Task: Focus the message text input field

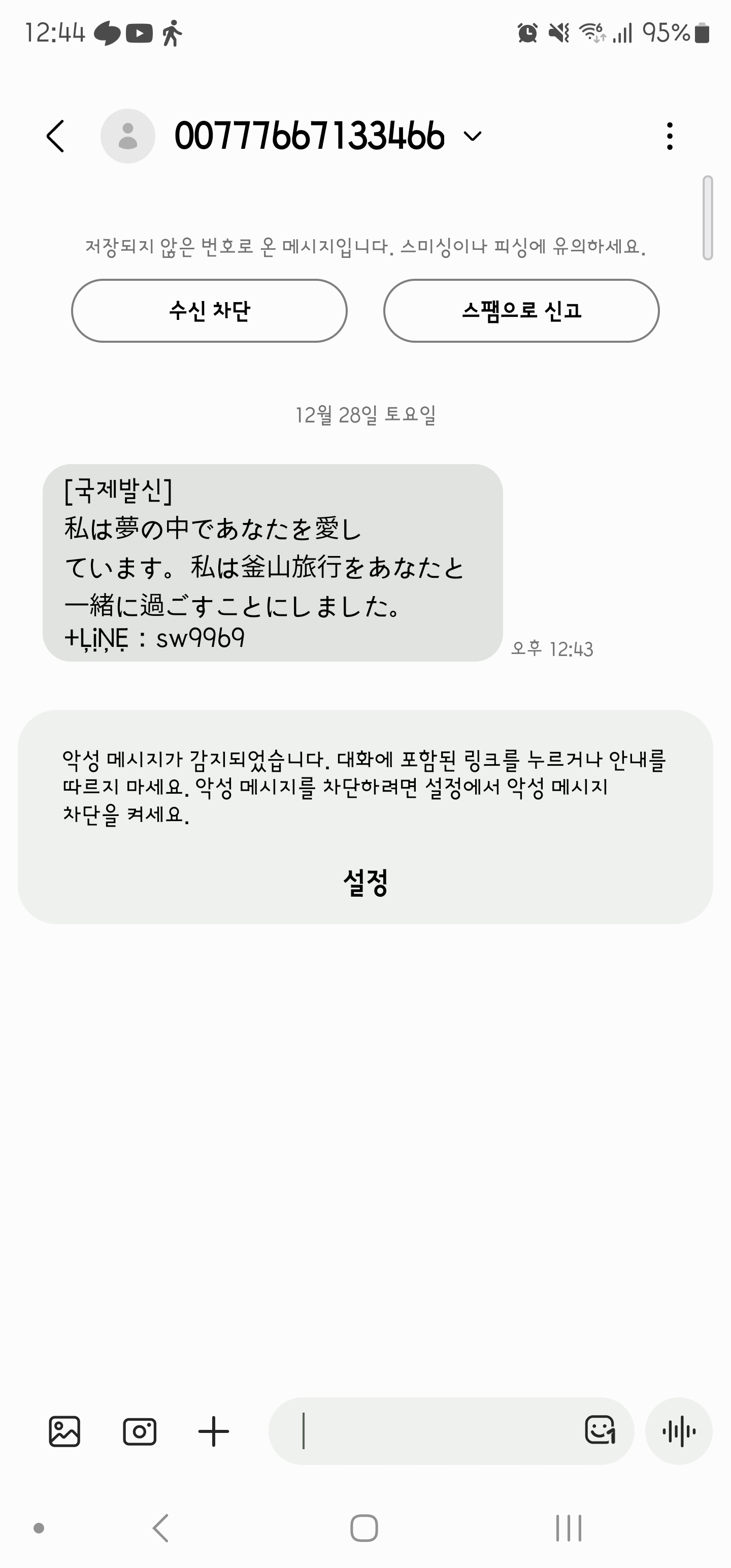Action: (426, 1431)
